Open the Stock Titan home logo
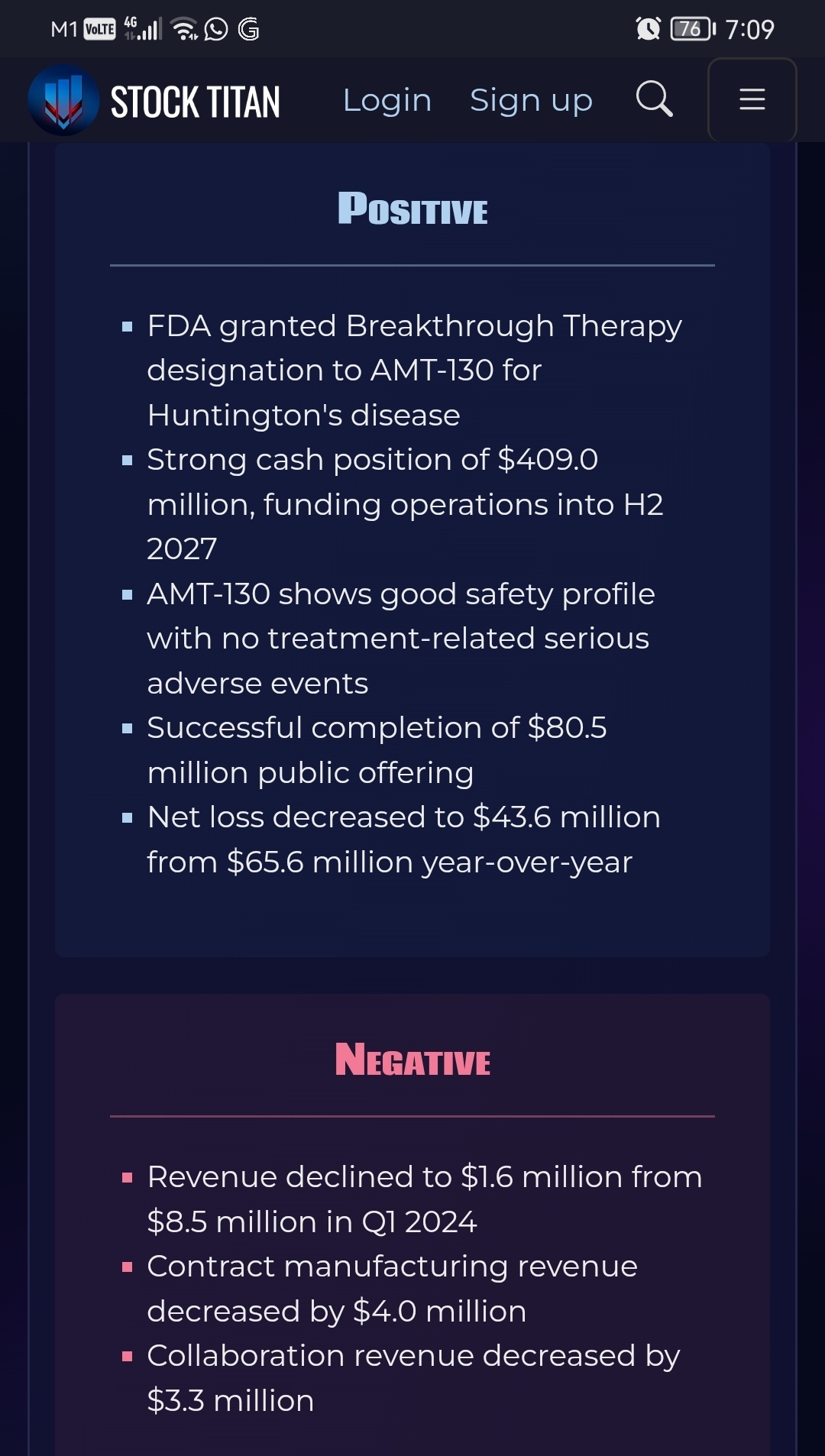 click(x=154, y=101)
